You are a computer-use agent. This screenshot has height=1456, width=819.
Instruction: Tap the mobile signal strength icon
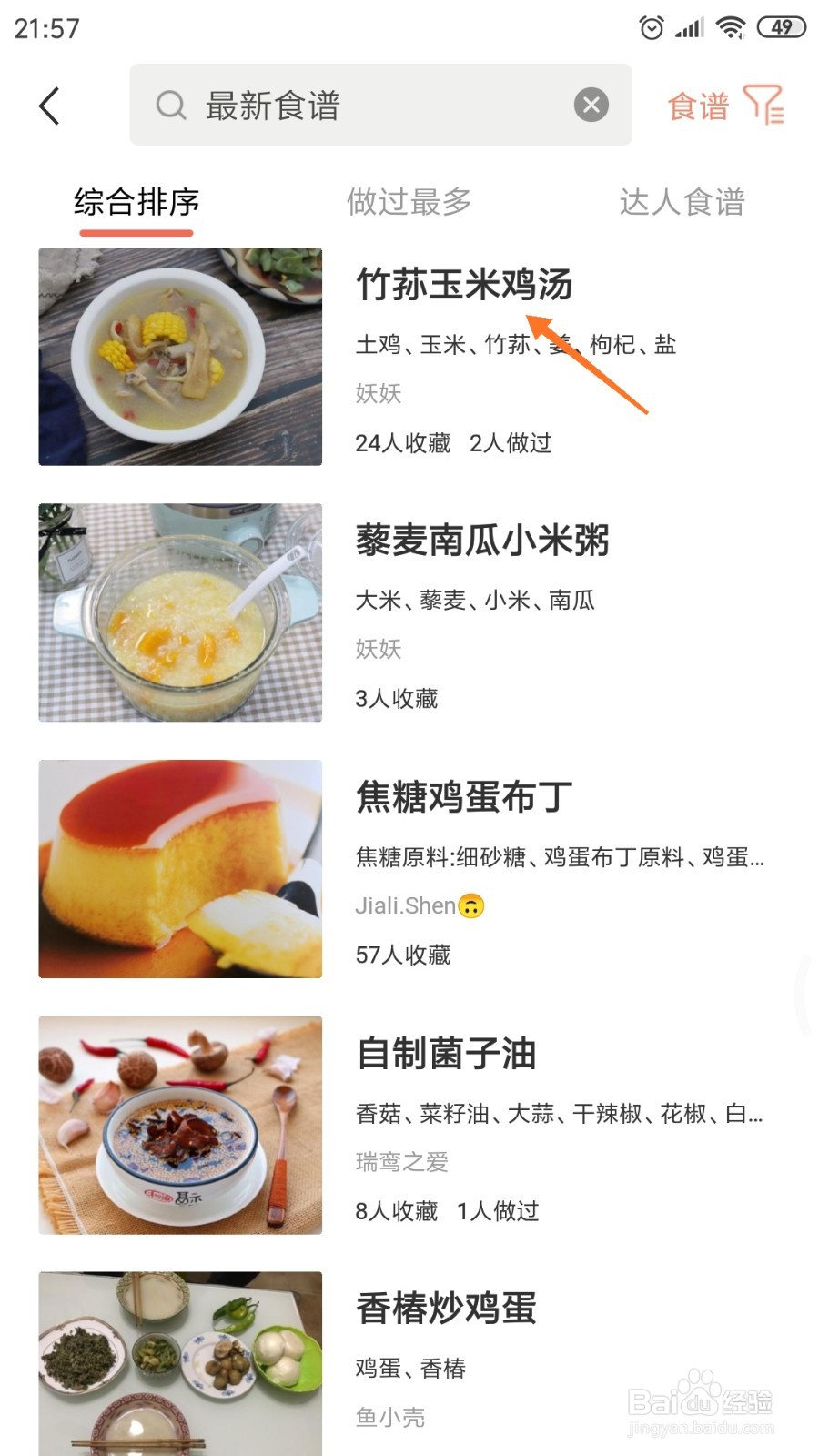[x=687, y=27]
